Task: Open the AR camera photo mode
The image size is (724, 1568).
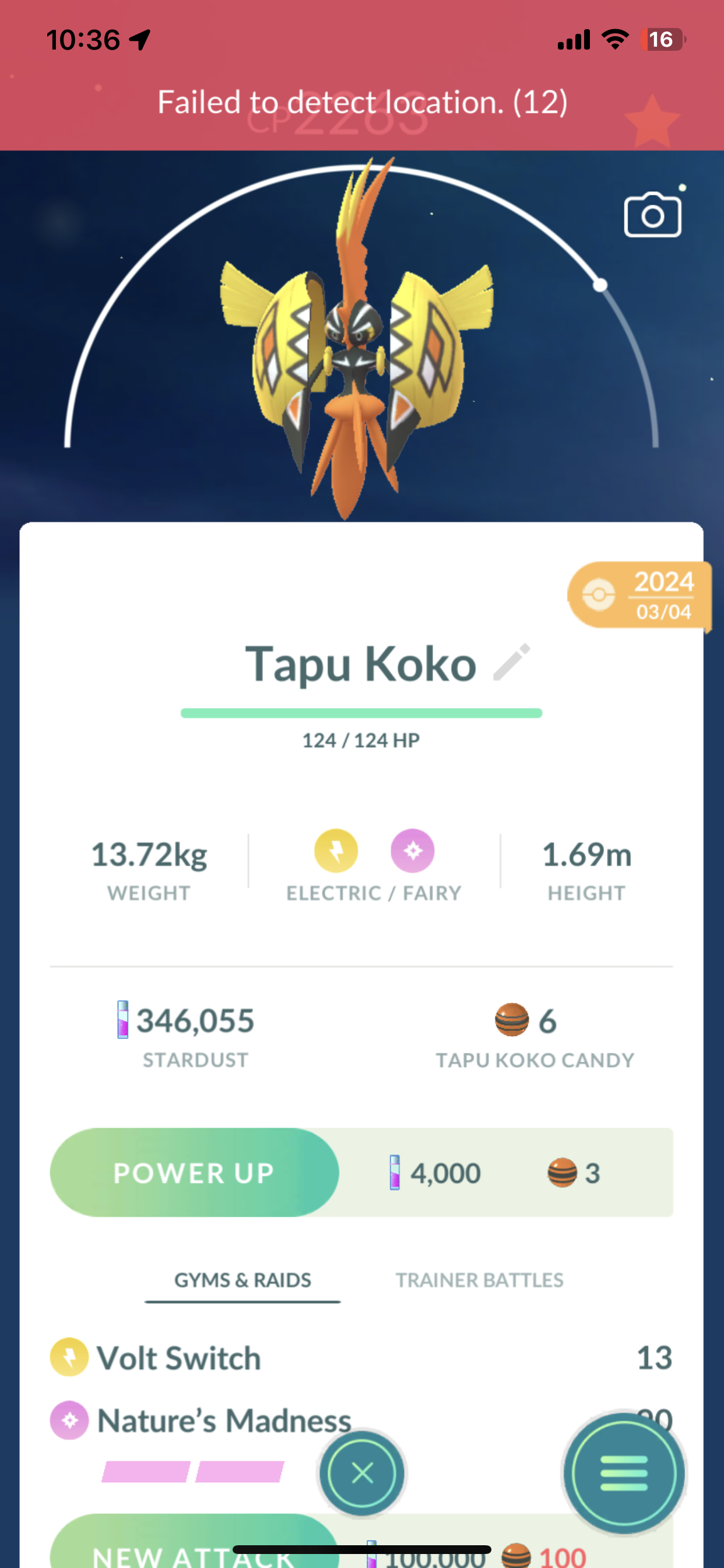Action: point(652,215)
